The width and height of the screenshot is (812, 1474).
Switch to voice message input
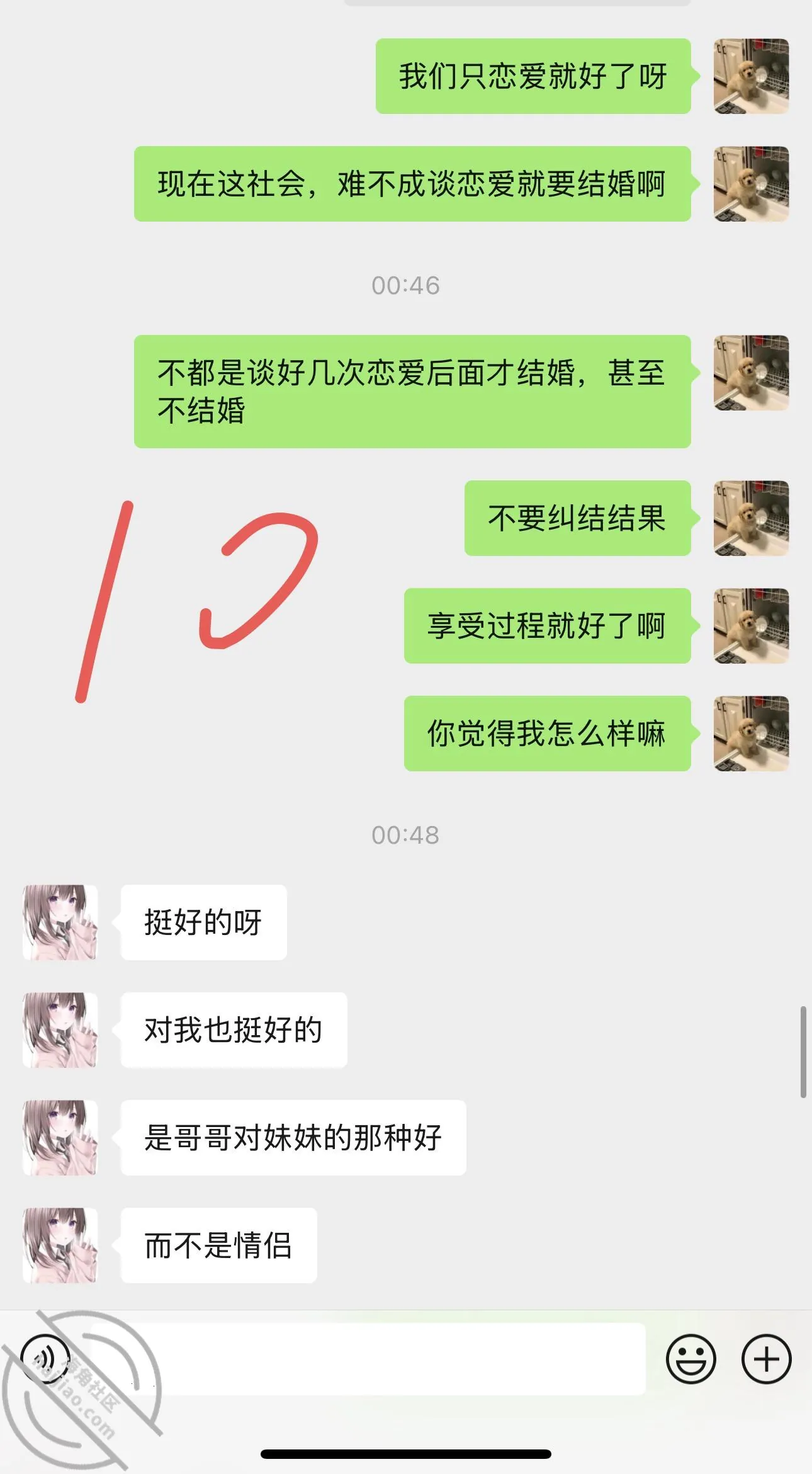pos(45,1359)
